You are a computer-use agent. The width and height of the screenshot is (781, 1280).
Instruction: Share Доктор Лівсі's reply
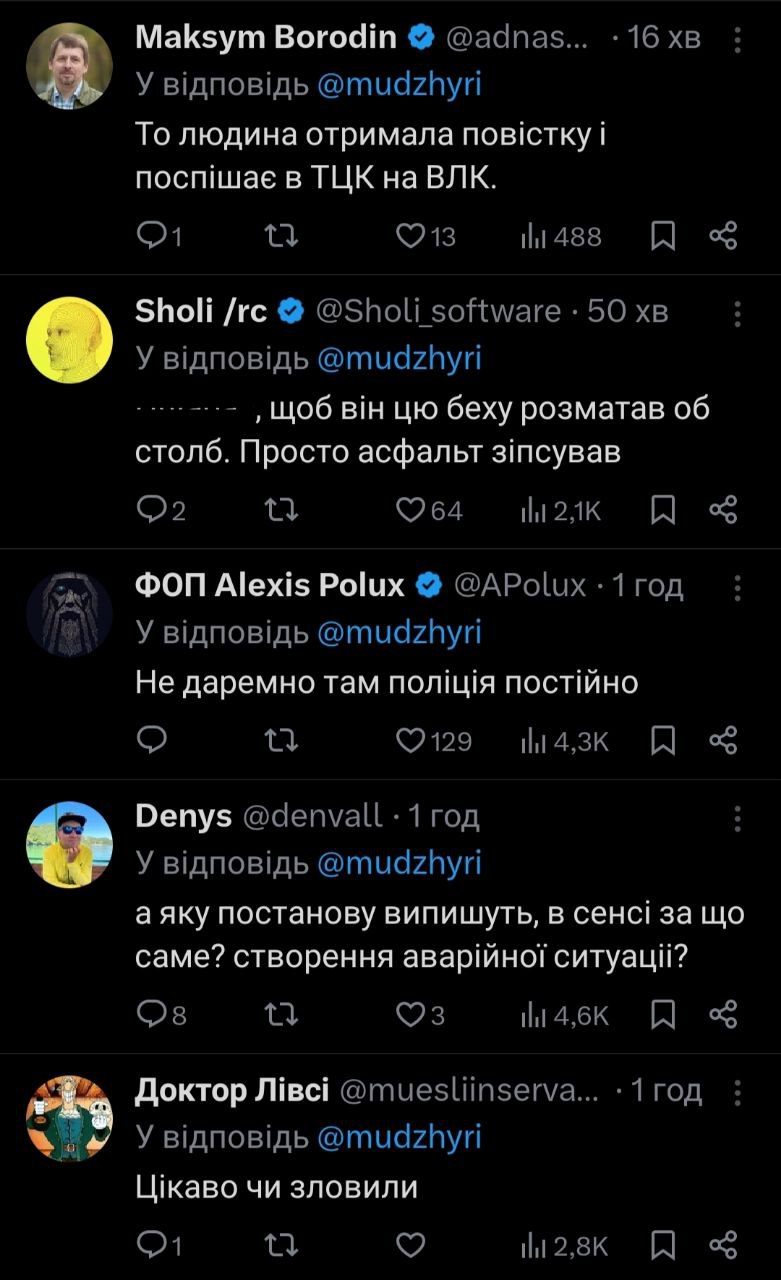[723, 1245]
